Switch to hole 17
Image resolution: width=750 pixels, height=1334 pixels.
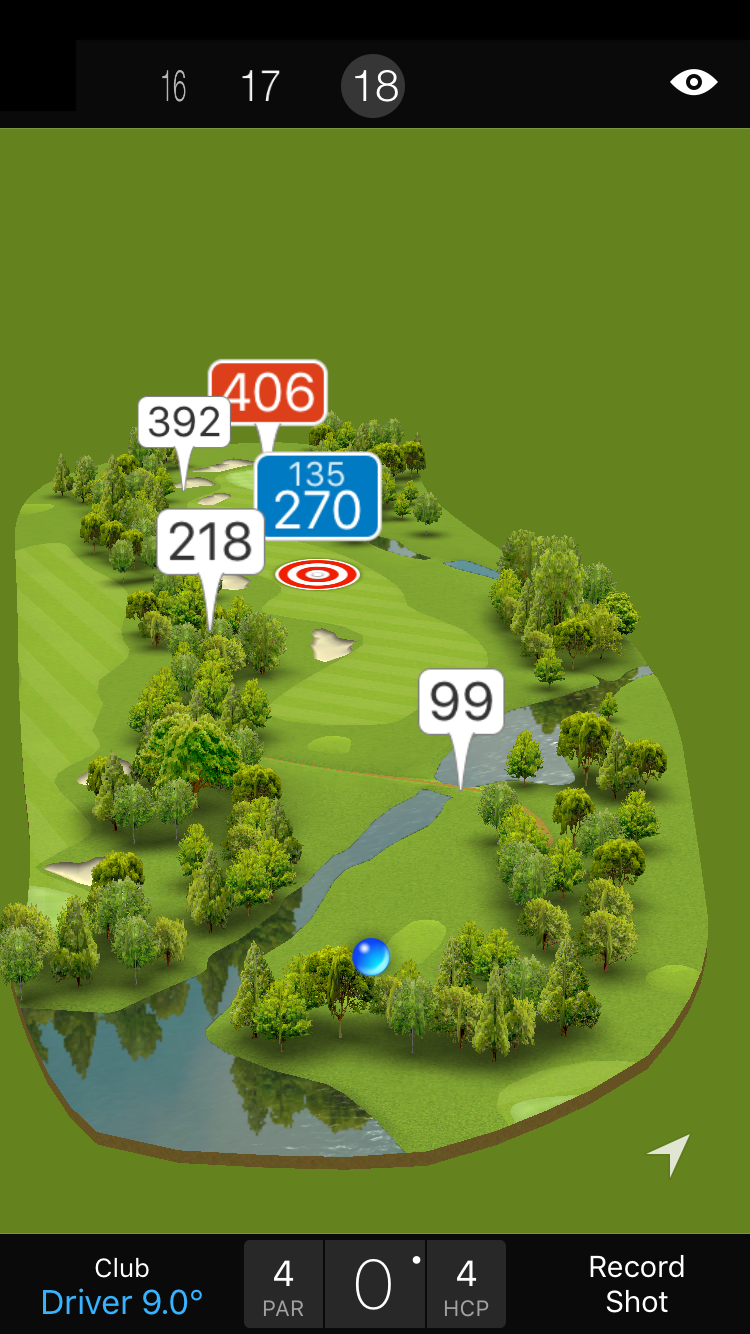click(x=260, y=87)
